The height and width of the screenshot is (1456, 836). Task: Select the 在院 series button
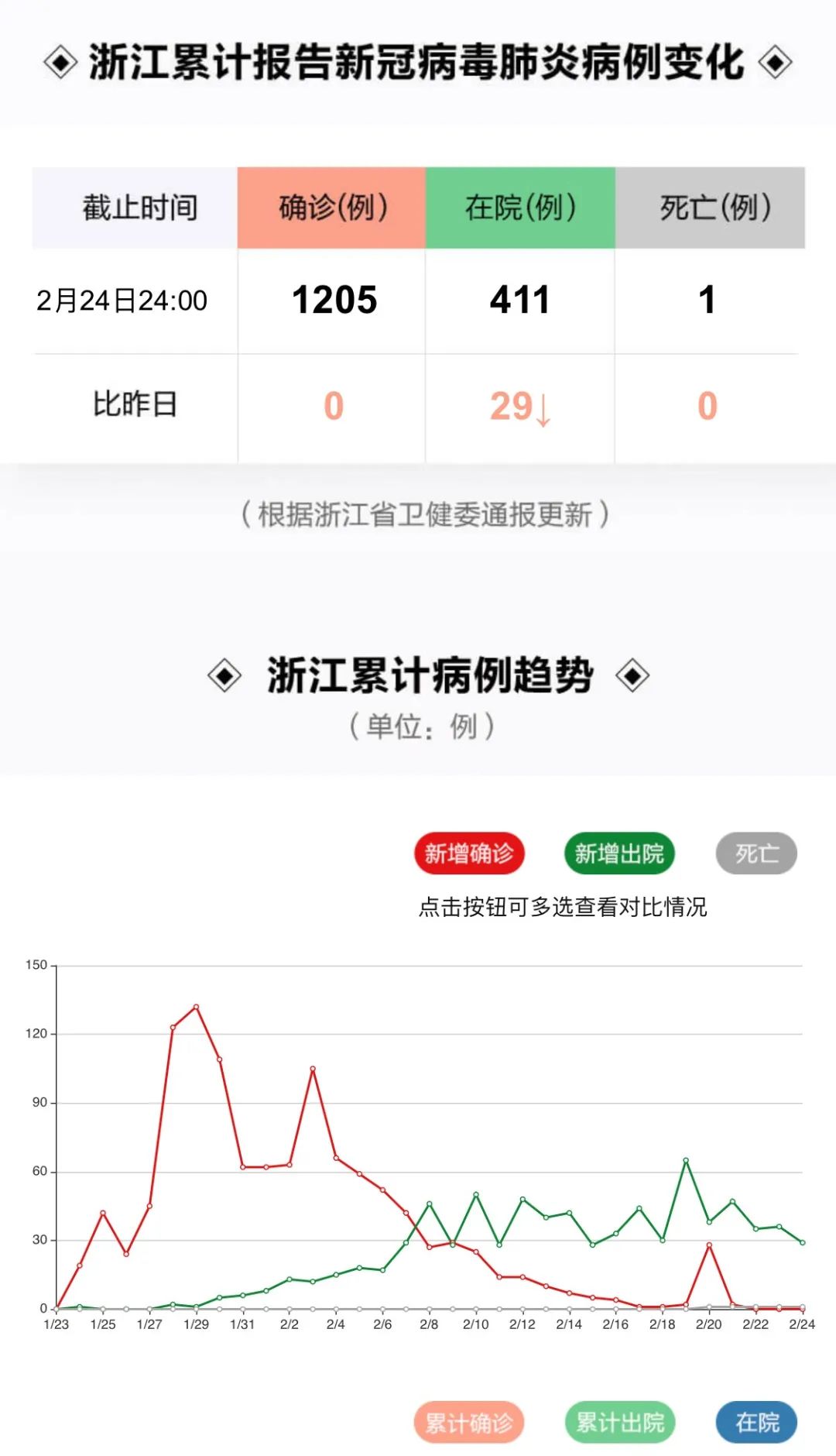pos(756,1422)
